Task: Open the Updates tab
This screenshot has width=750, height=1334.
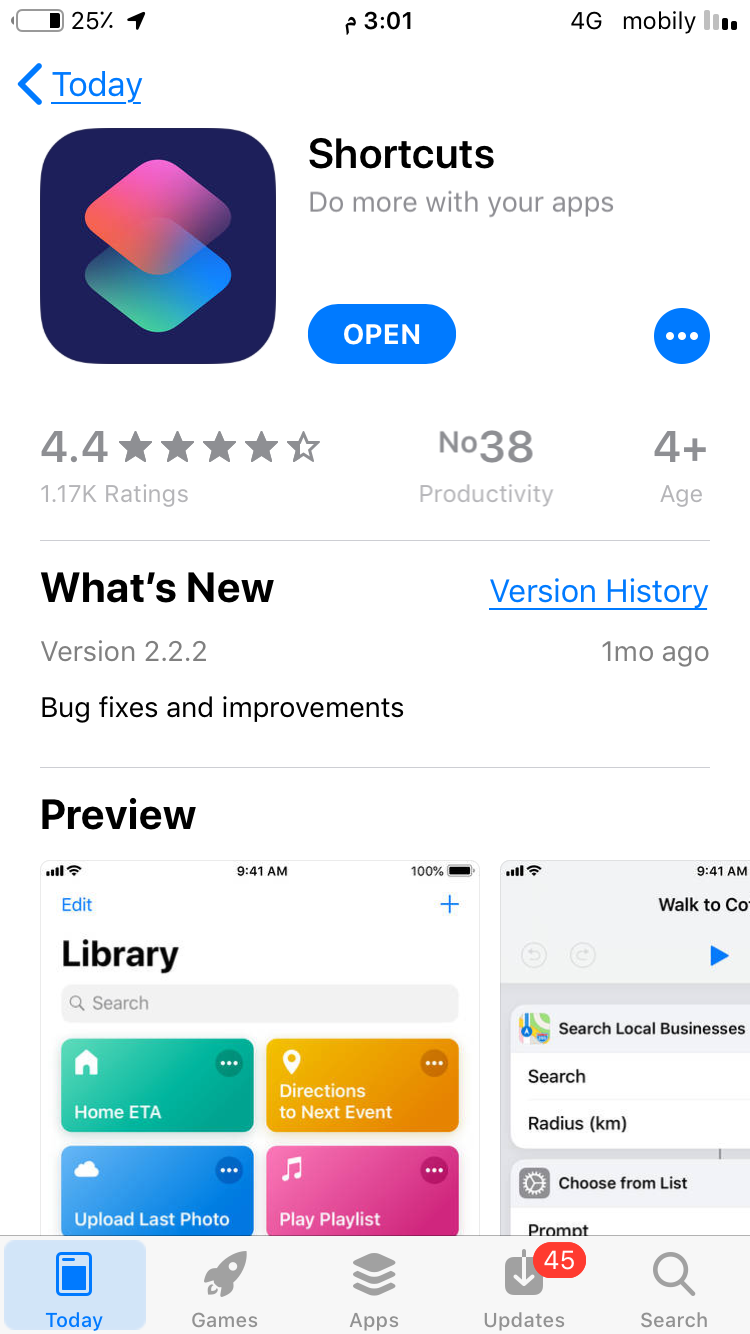Action: [525, 1287]
